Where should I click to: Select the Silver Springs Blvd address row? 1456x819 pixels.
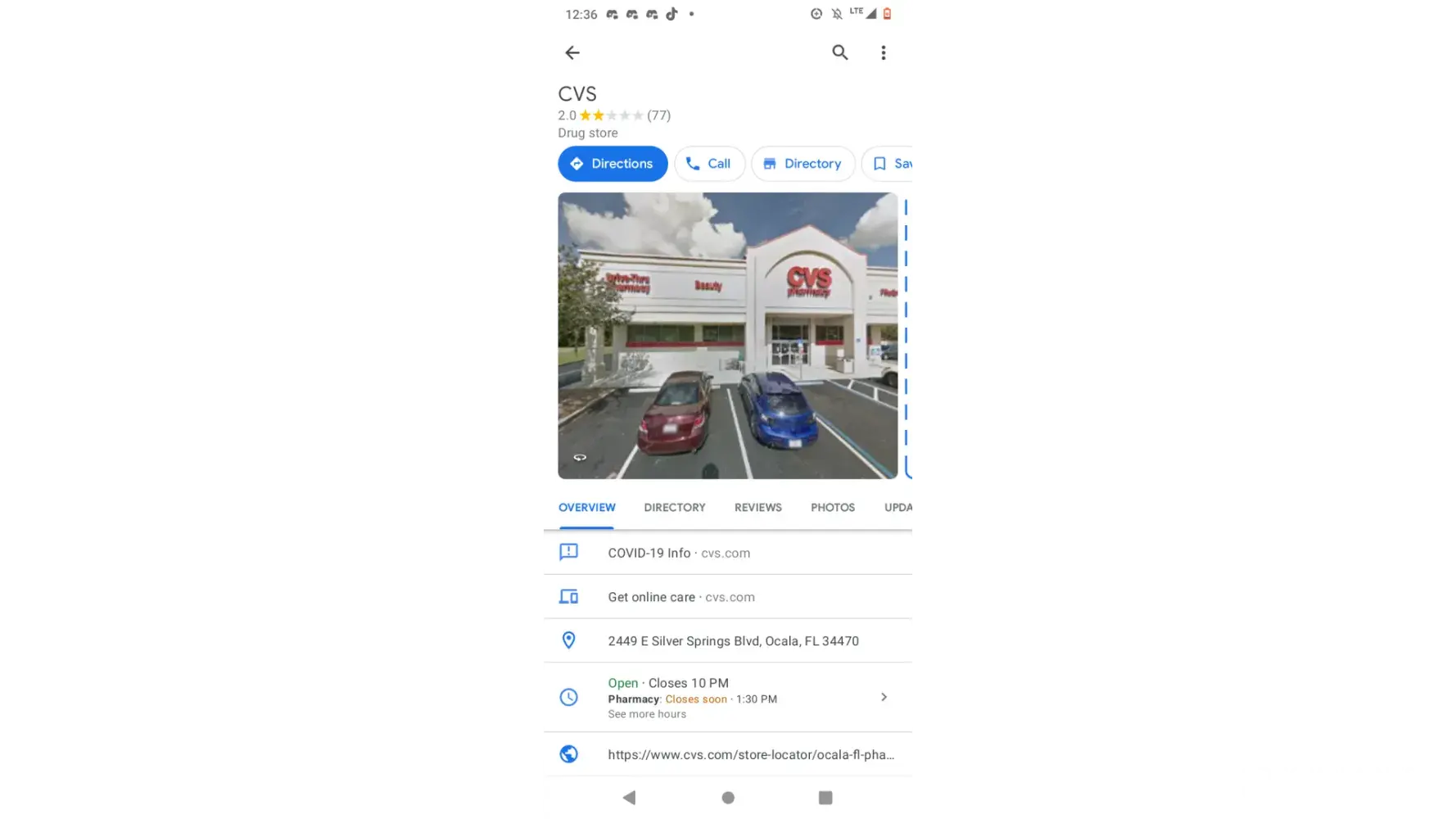[733, 641]
